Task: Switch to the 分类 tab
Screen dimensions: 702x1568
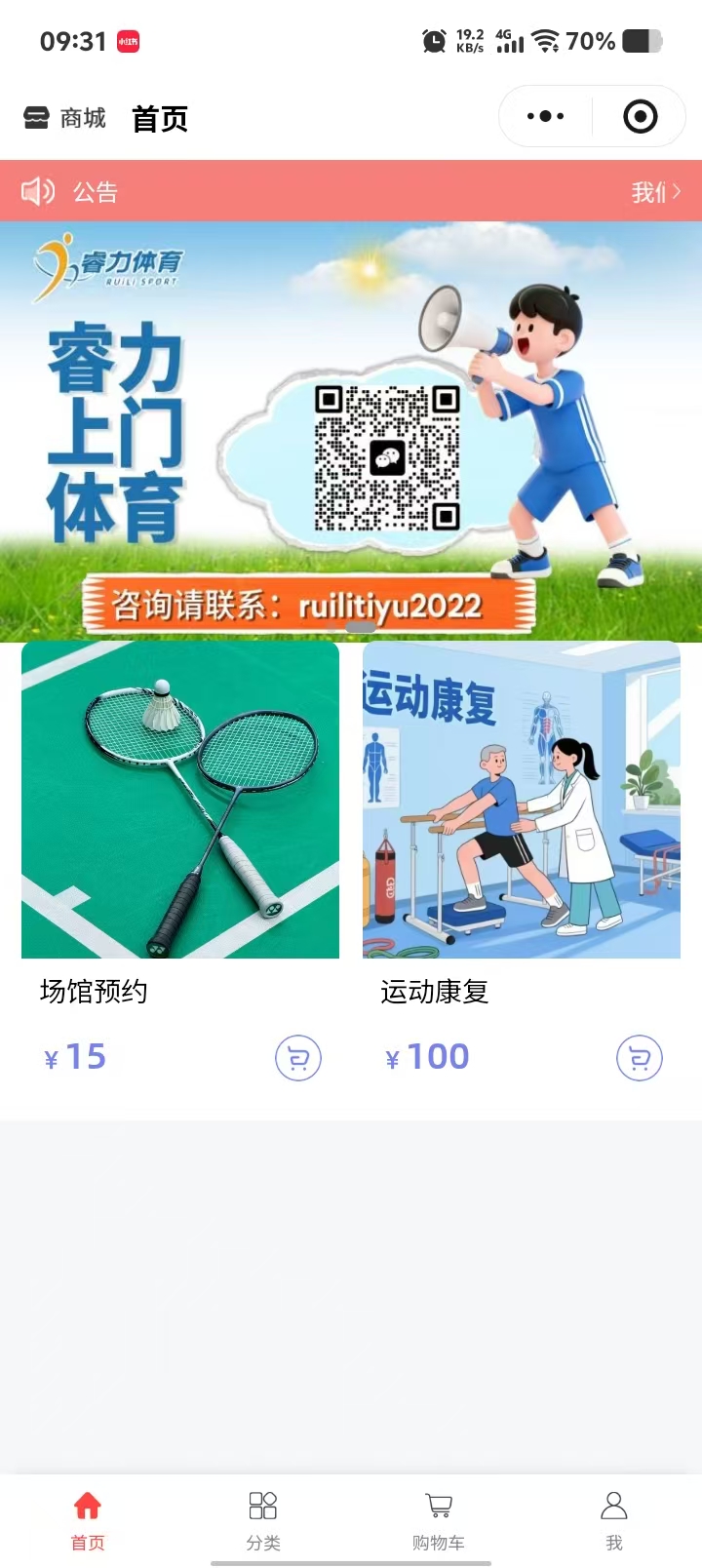Action: (x=263, y=1520)
